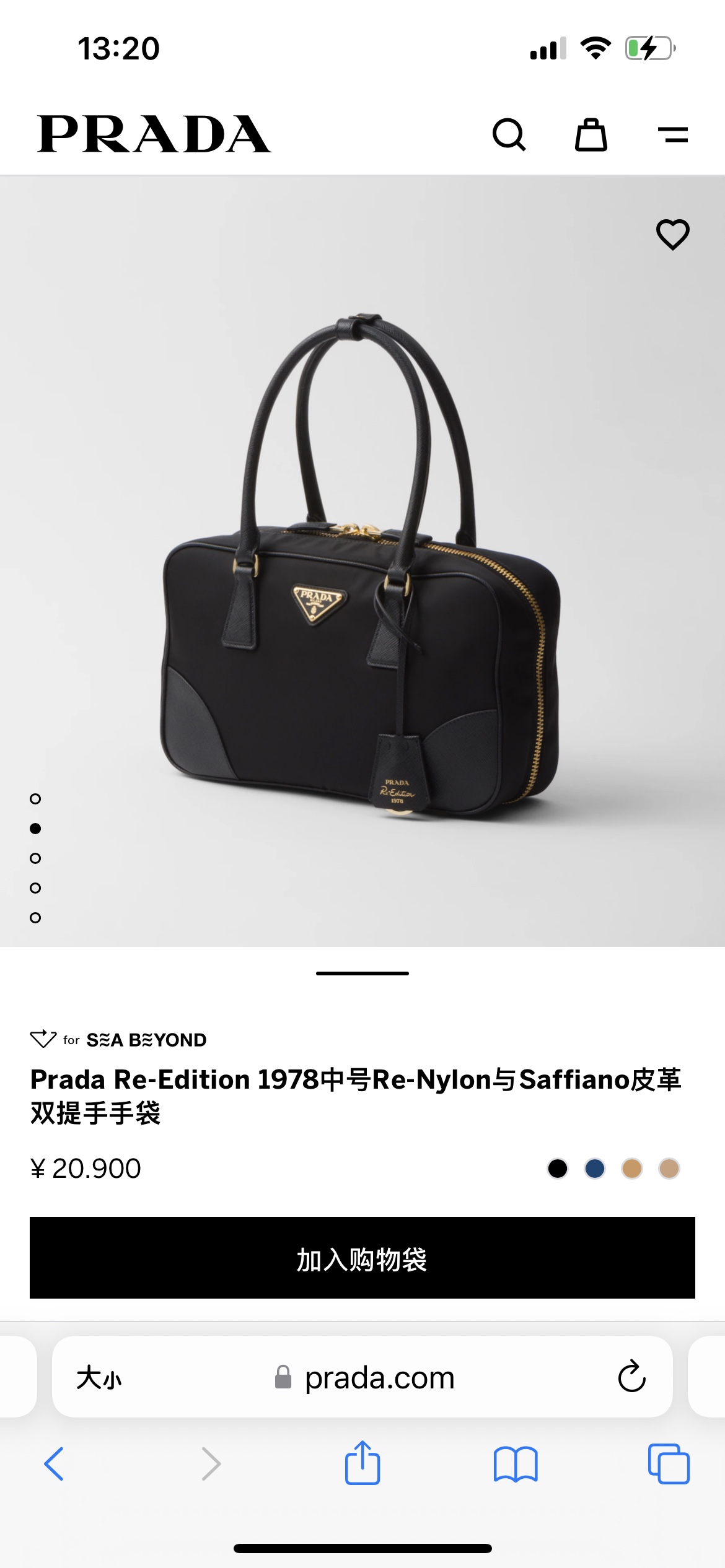Open the 大小 page settings in Safari
The image size is (725, 1568).
tap(99, 1378)
